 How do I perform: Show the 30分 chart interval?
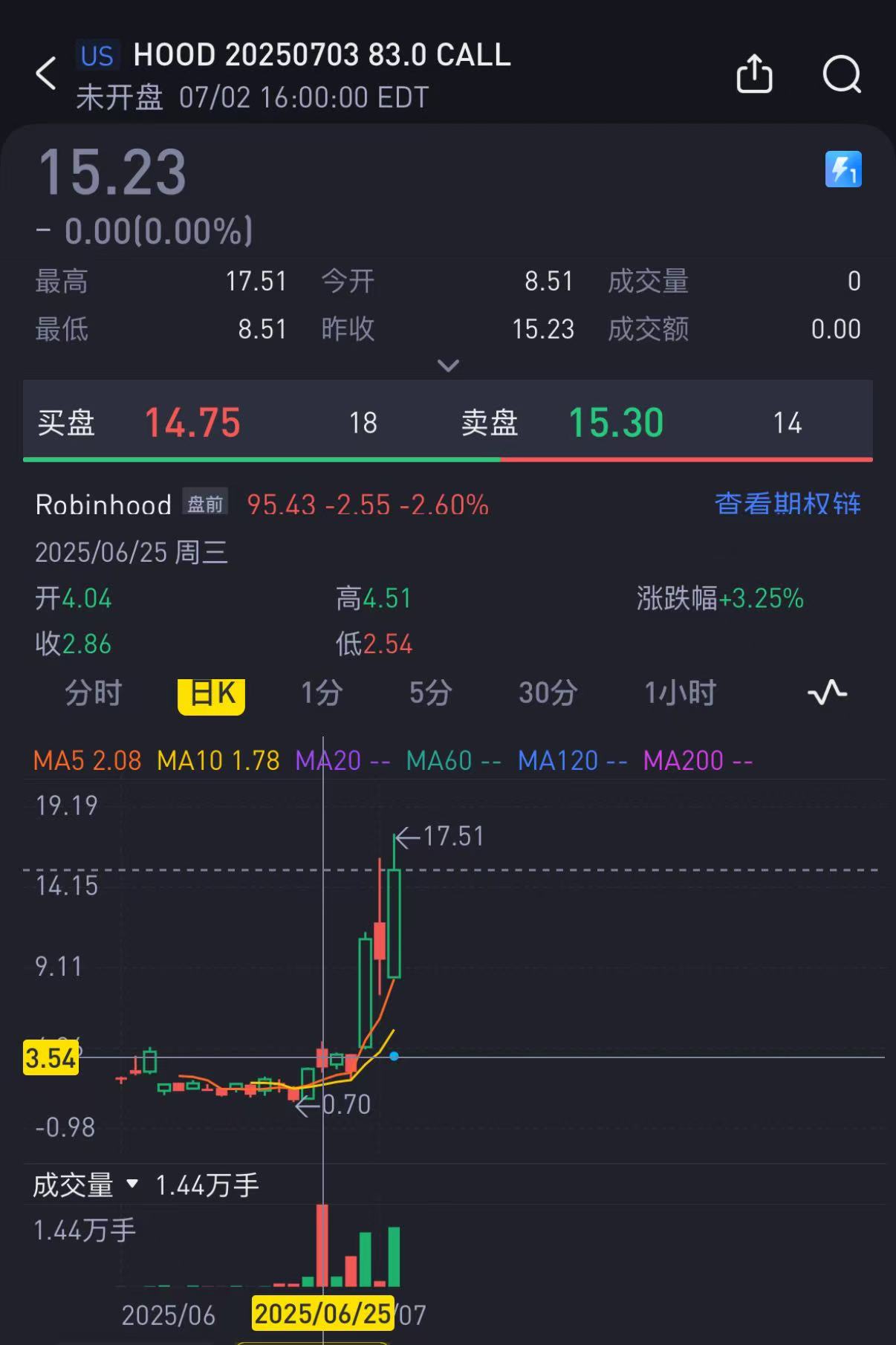(548, 693)
